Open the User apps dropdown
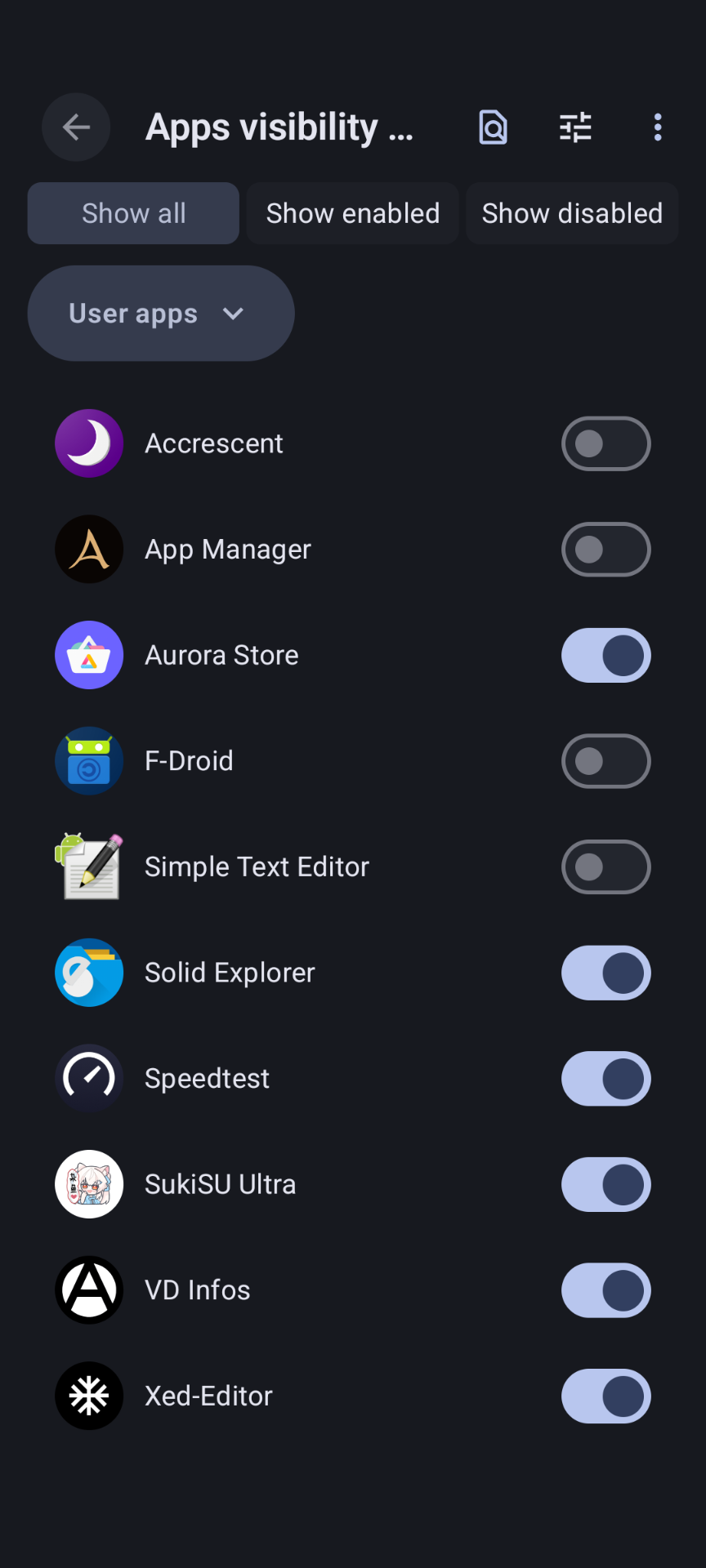The image size is (706, 1568). 161,313
